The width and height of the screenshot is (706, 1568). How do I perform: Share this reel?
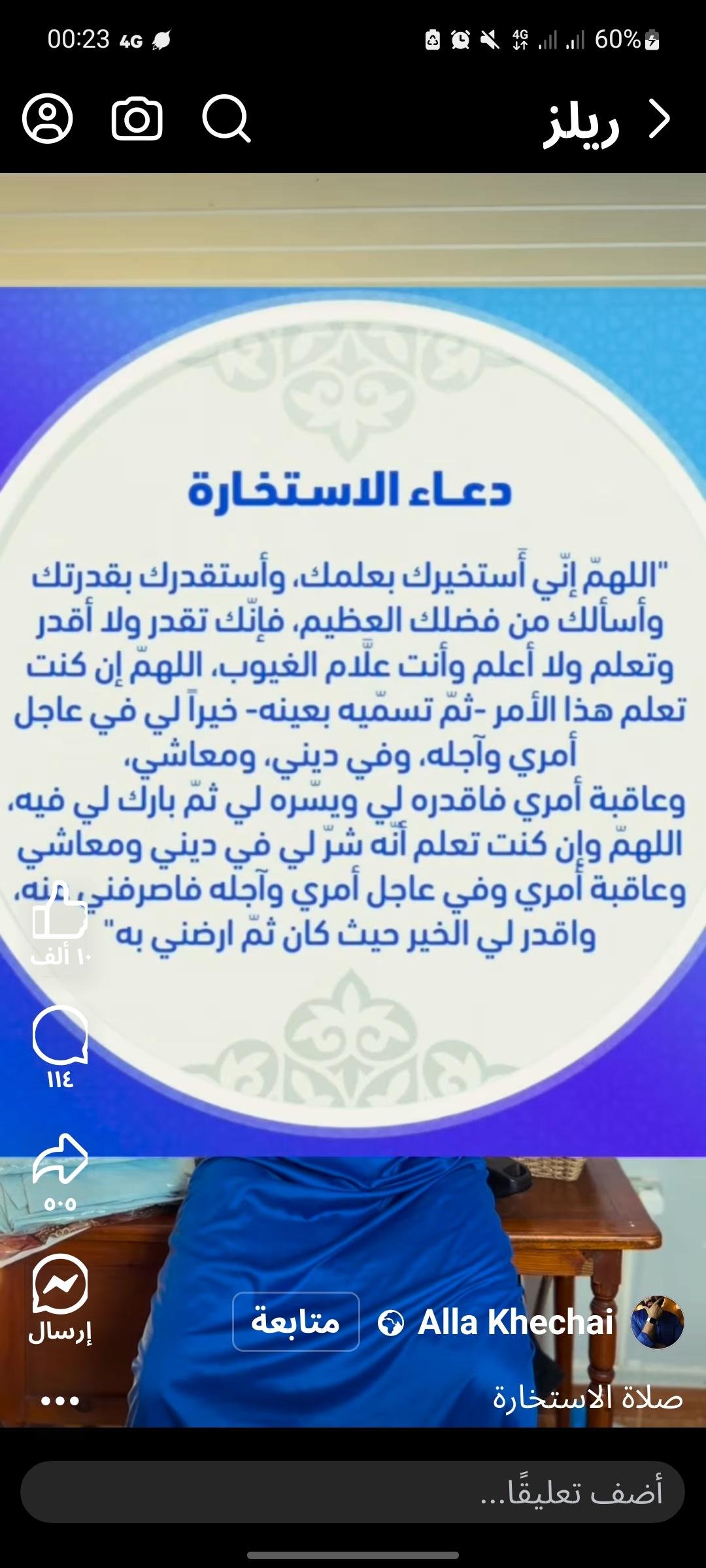[x=60, y=1159]
